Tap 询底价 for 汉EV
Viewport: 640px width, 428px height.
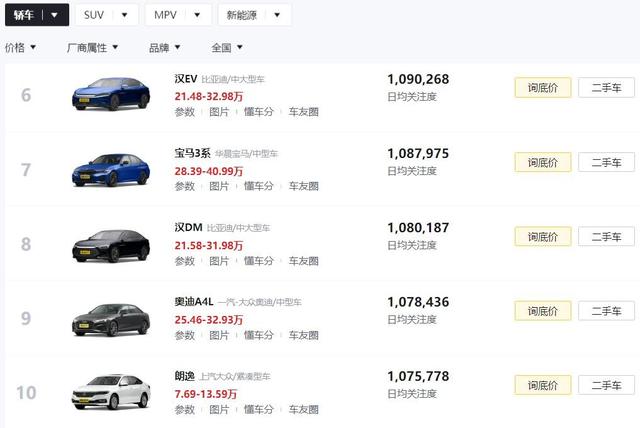click(542, 87)
